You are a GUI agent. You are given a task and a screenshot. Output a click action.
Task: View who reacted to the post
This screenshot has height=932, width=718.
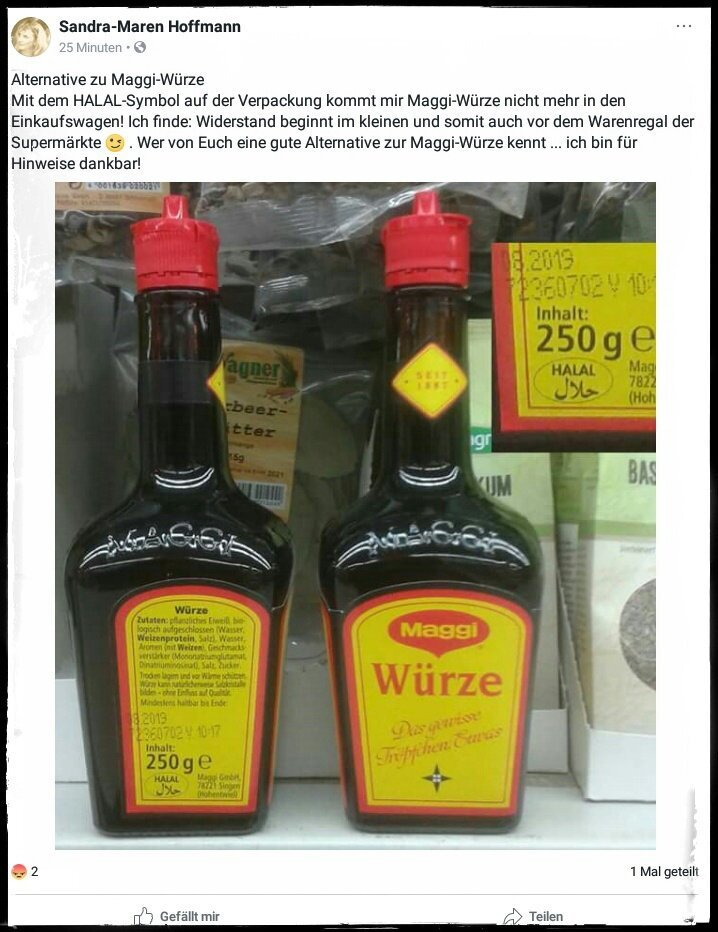(25, 872)
